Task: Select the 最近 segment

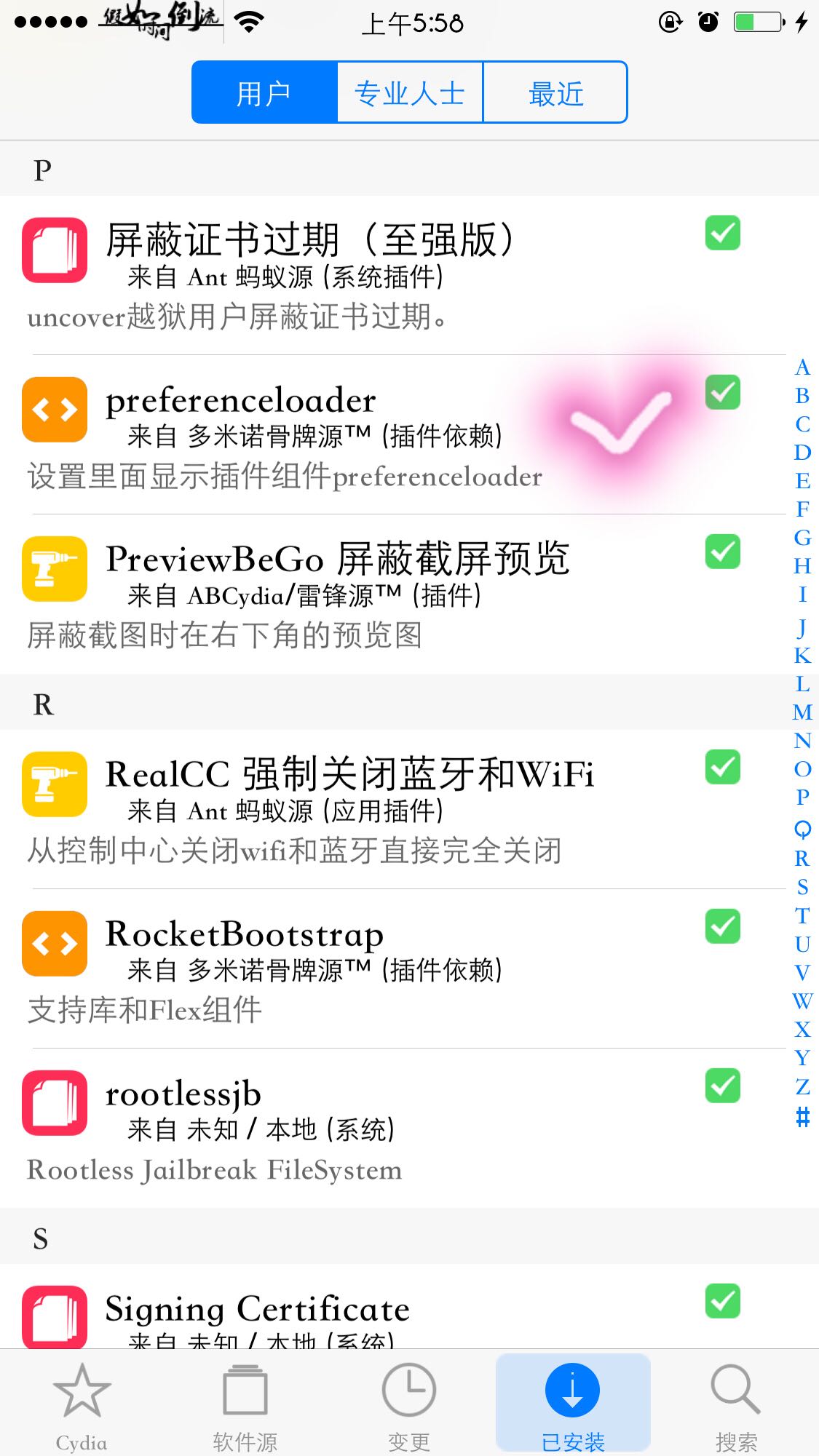Action: tap(555, 92)
